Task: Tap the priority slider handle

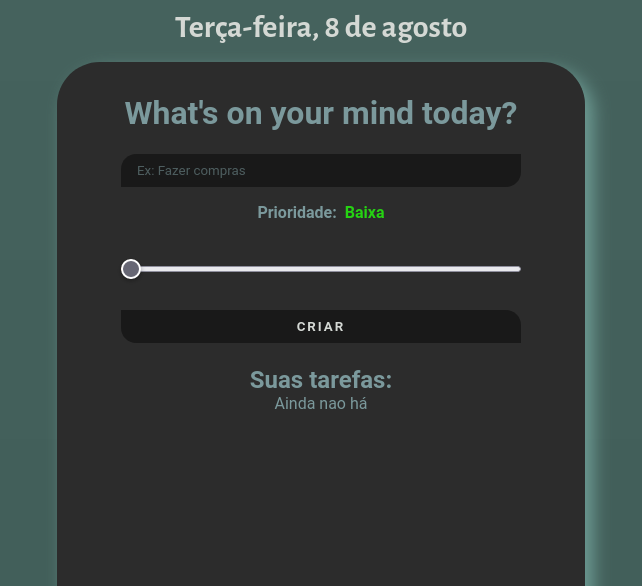Action: click(131, 269)
